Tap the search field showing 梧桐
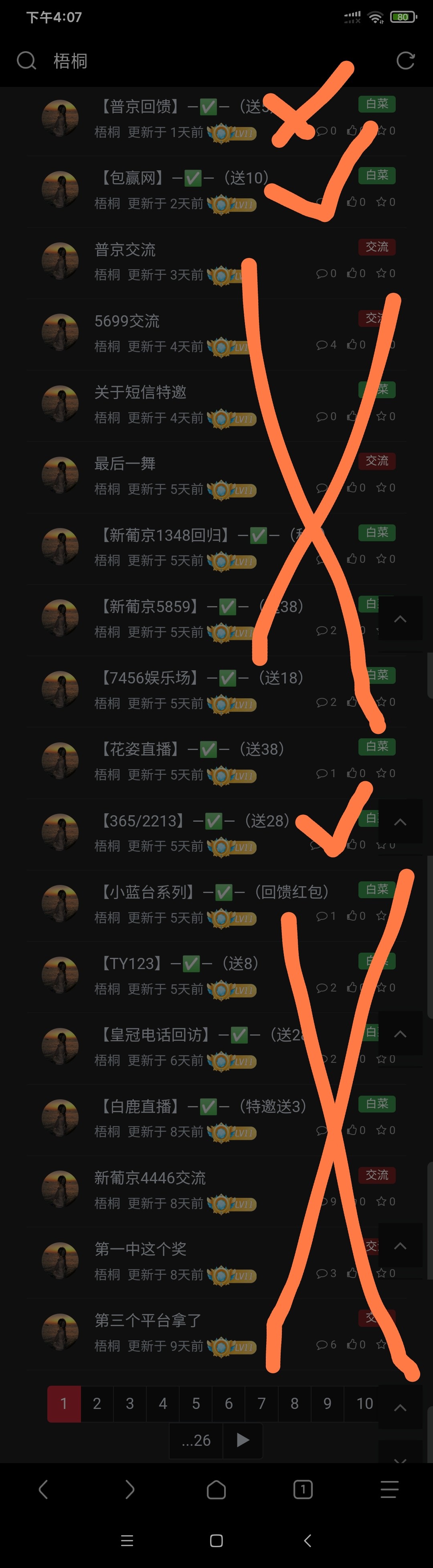This screenshot has width=433, height=1568. tap(183, 61)
